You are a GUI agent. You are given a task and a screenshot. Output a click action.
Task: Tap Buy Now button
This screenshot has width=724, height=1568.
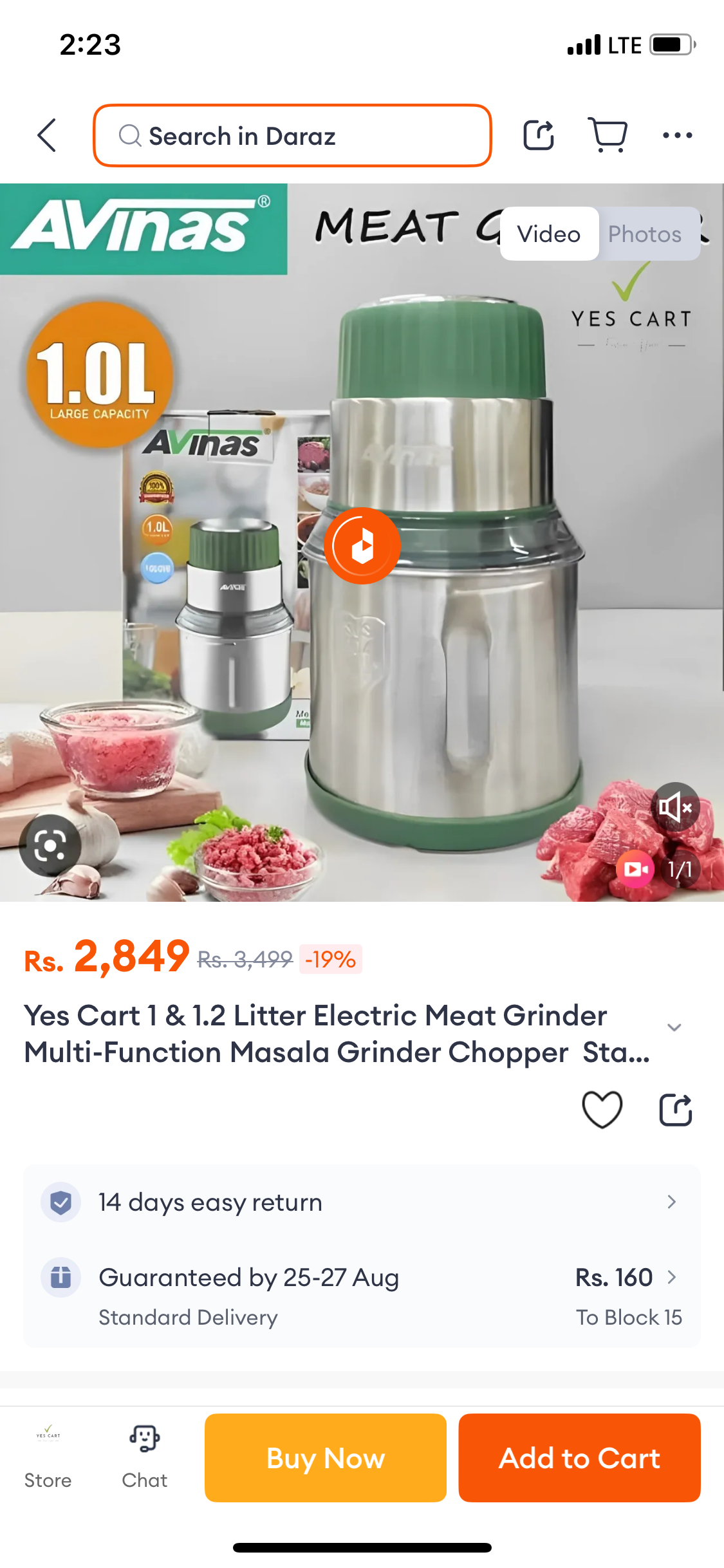click(x=326, y=1458)
